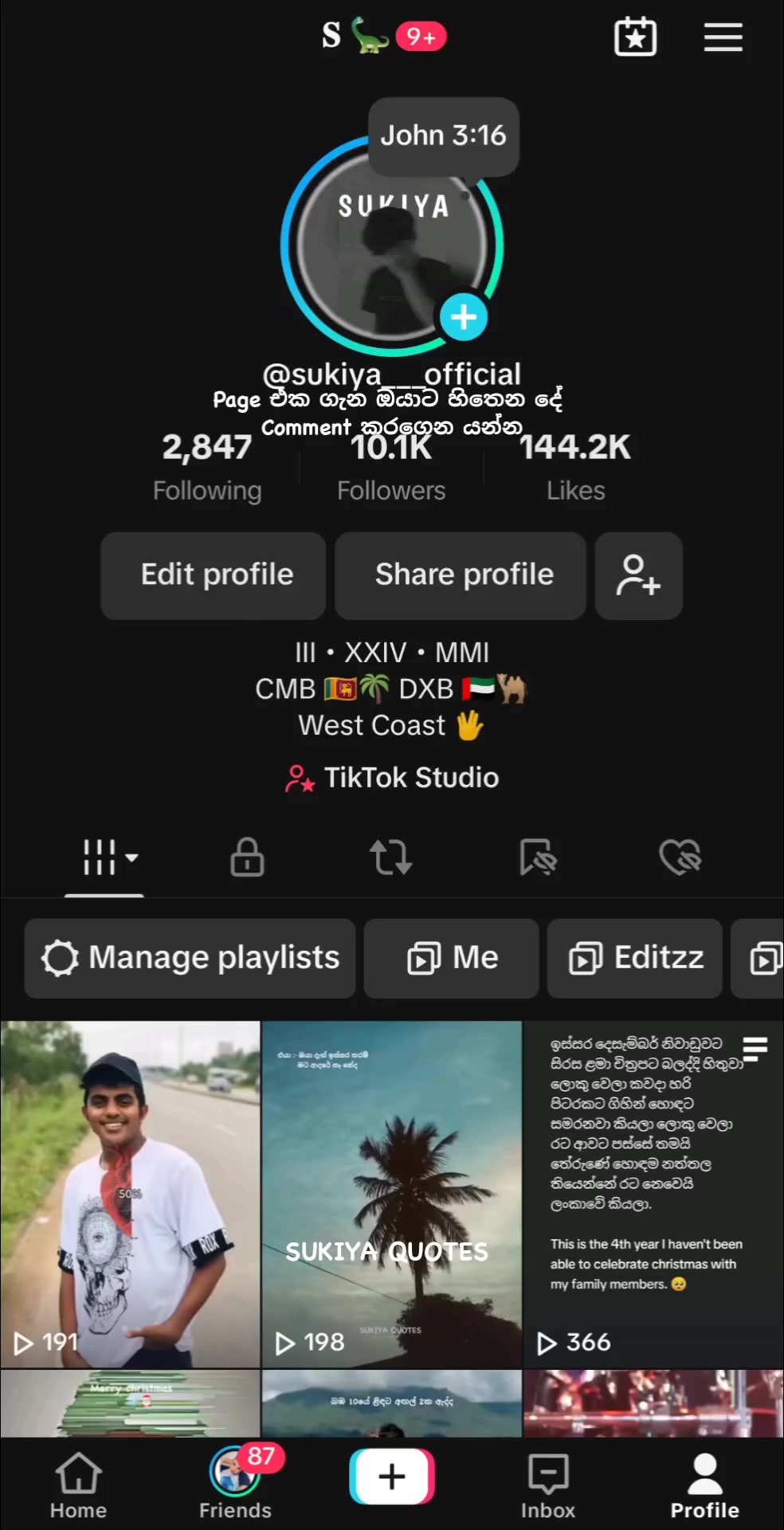This screenshot has height=1530, width=784.
Task: Tap the blue plus on profile photo
Action: (464, 317)
